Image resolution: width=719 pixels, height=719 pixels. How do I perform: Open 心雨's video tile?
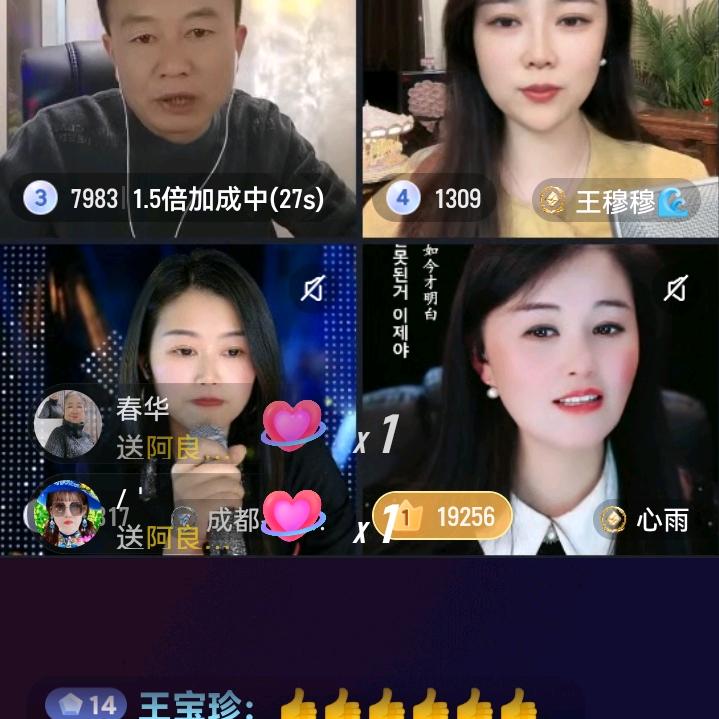coord(540,400)
